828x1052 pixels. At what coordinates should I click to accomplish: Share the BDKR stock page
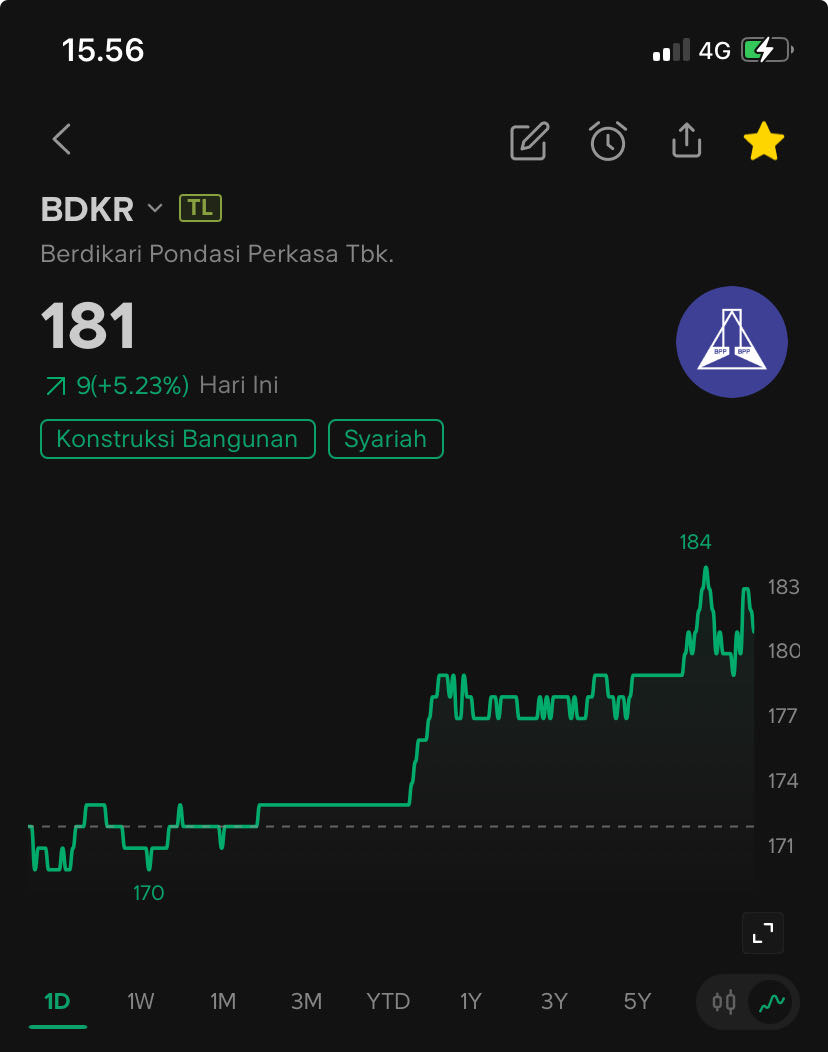(686, 141)
